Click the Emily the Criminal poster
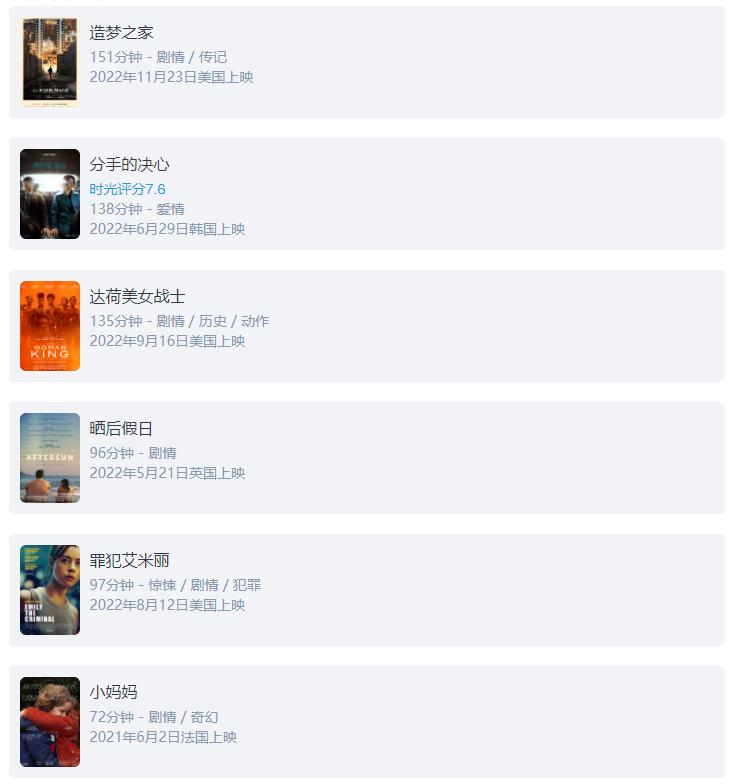Screen dimensions: 731x784 tap(50, 590)
